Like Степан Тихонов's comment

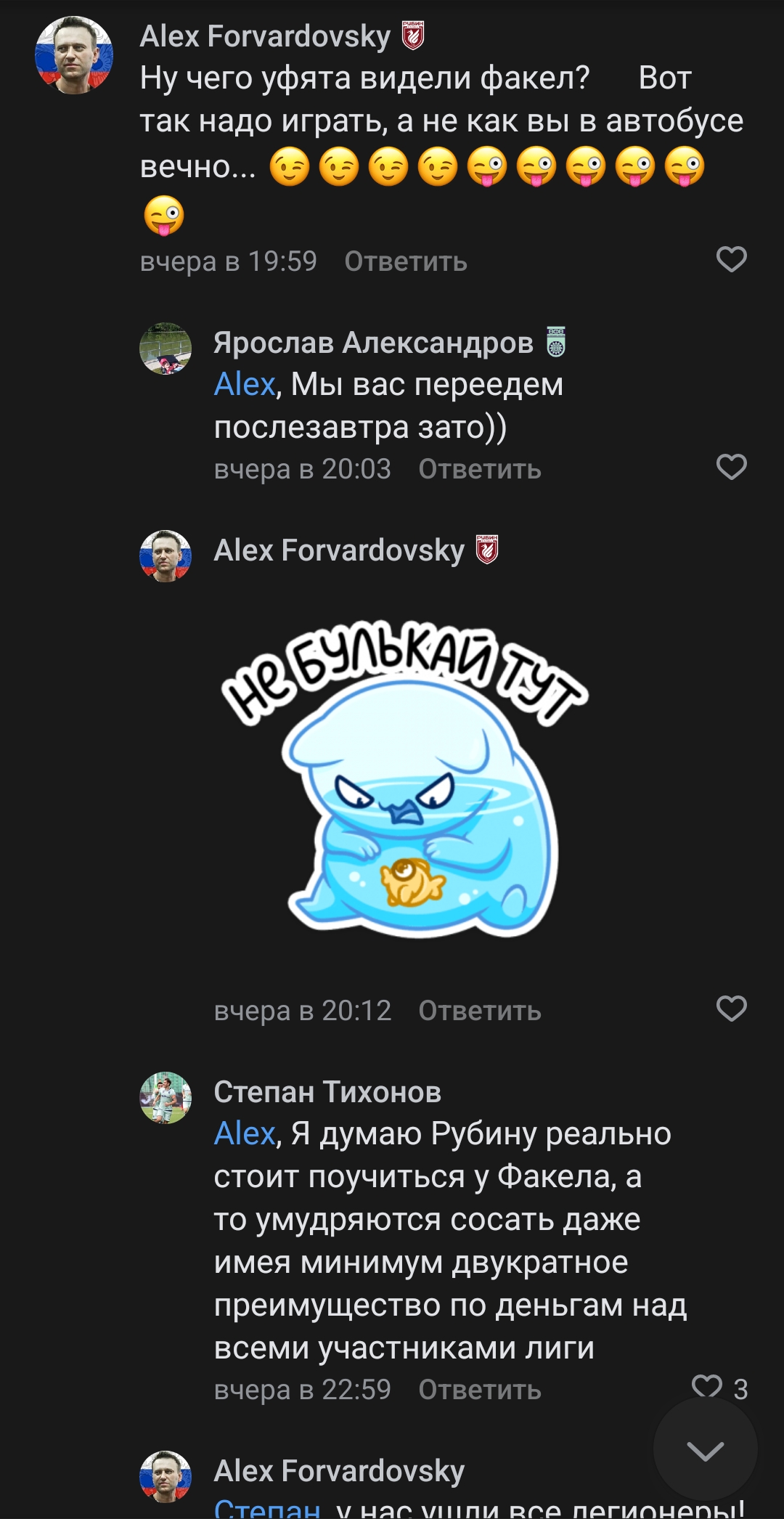[x=707, y=1385]
